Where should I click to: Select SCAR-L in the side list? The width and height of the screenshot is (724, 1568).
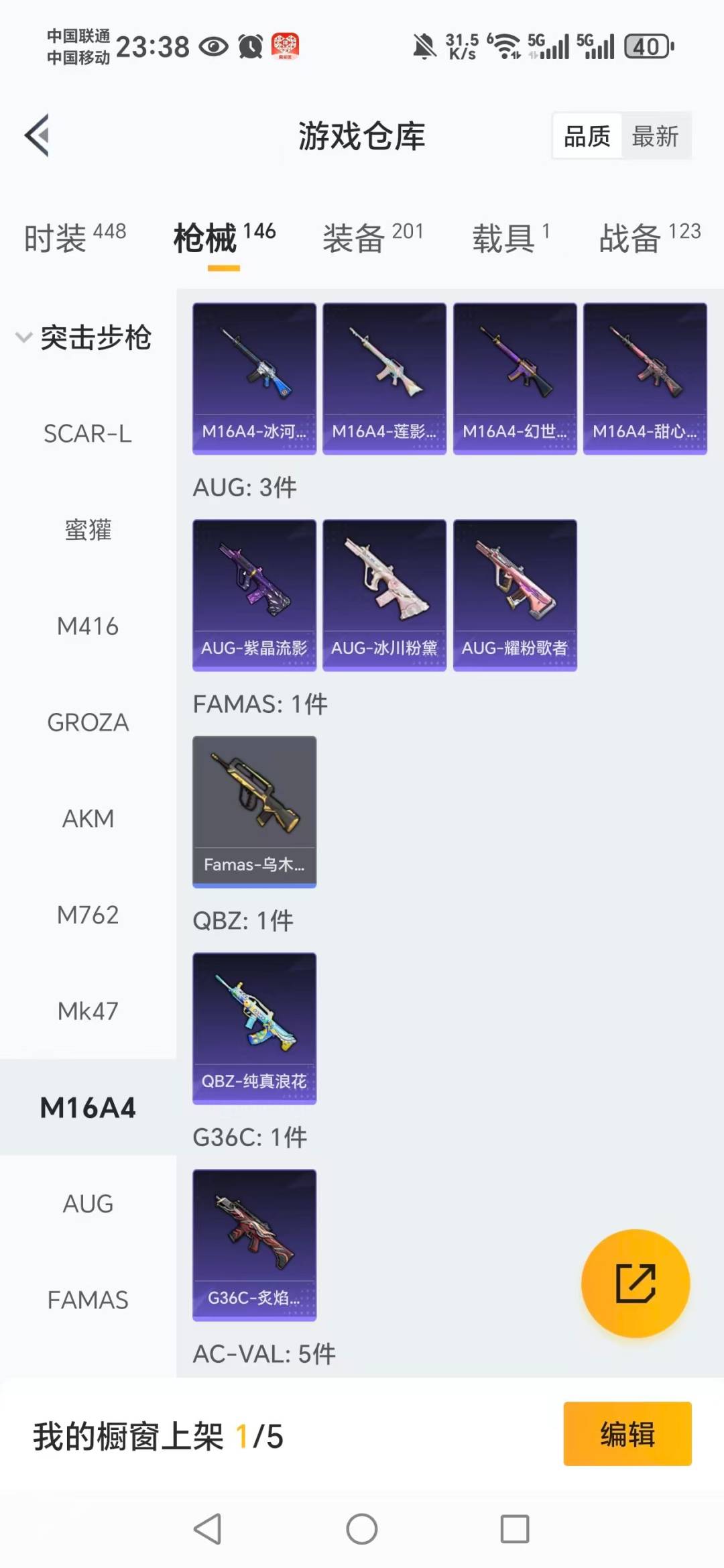click(88, 434)
